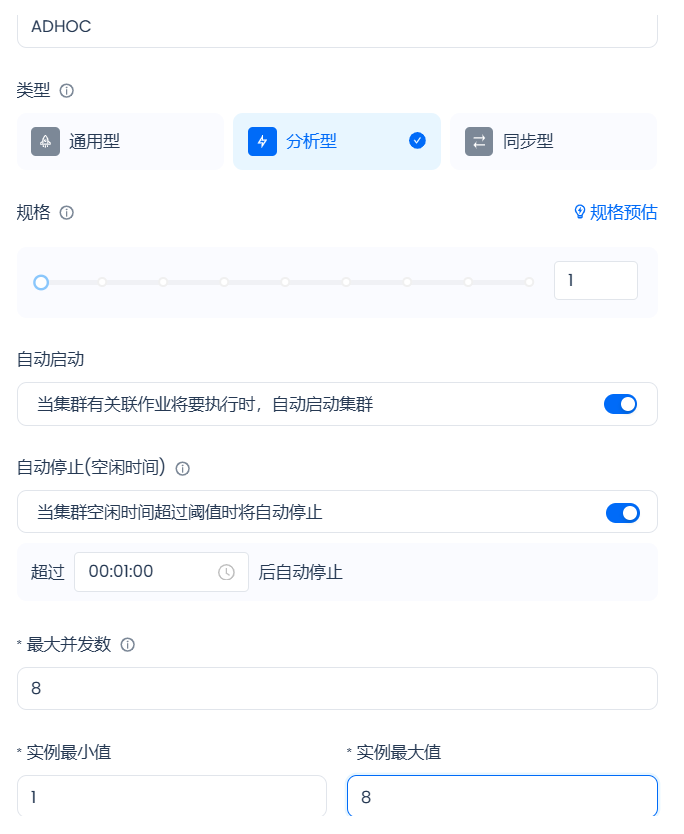Edit the 最大并发数 field

[337, 688]
